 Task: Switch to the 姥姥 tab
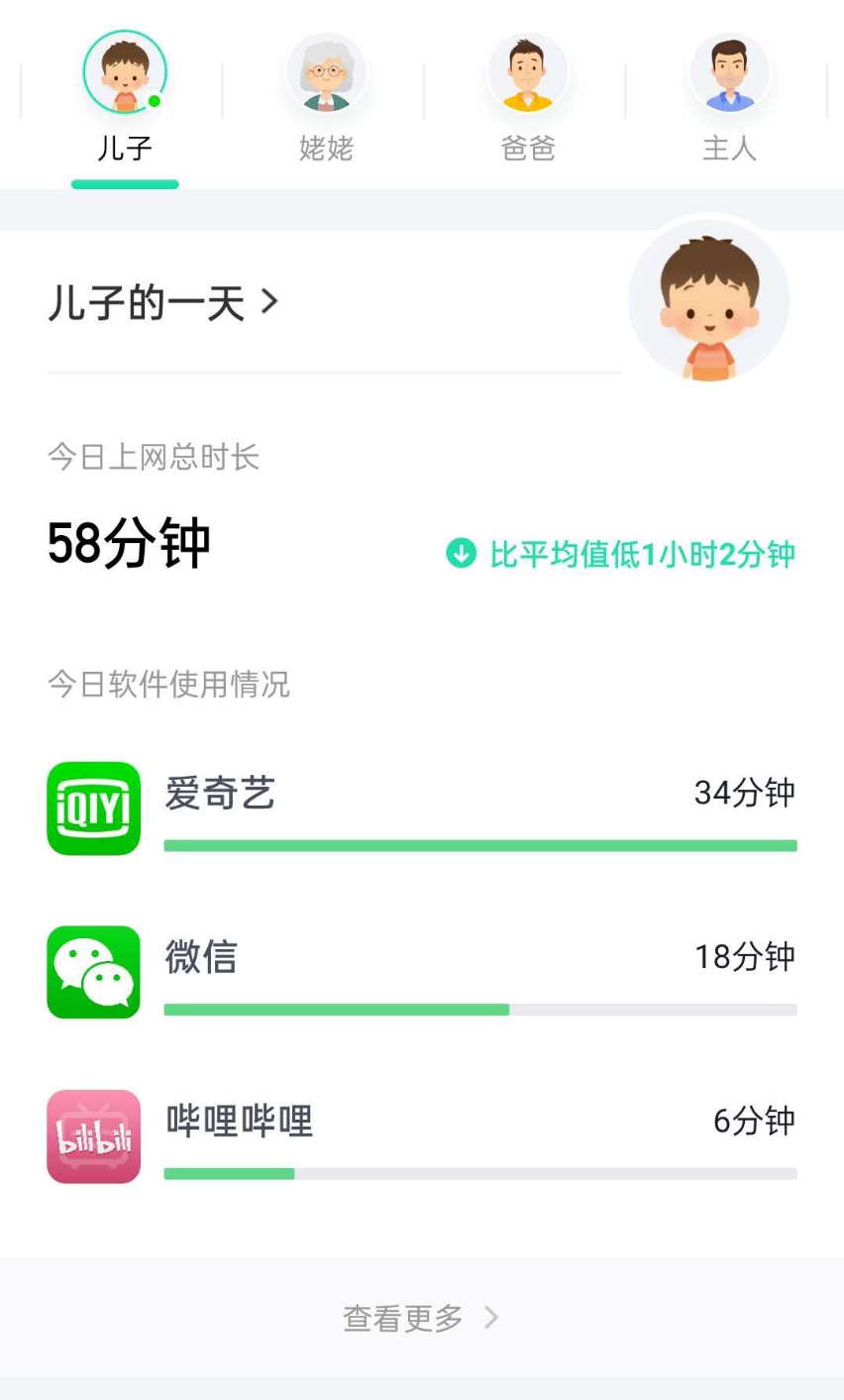[326, 99]
